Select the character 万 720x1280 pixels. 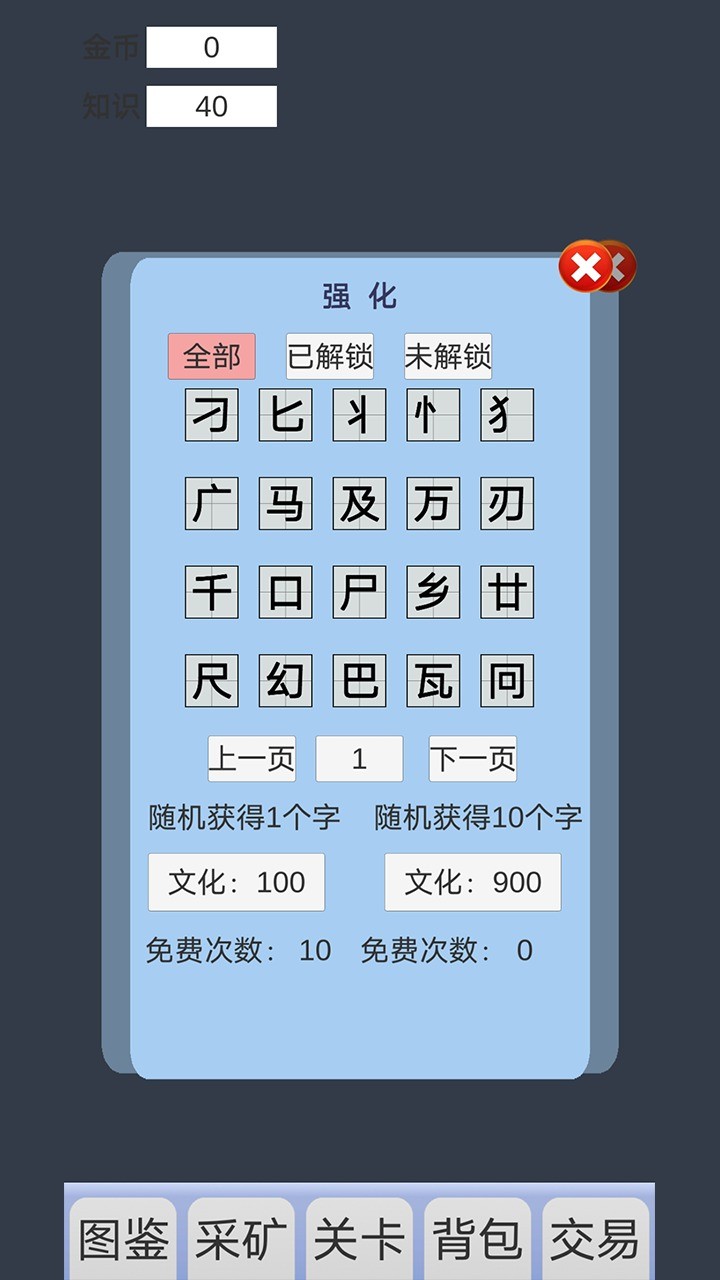click(433, 503)
